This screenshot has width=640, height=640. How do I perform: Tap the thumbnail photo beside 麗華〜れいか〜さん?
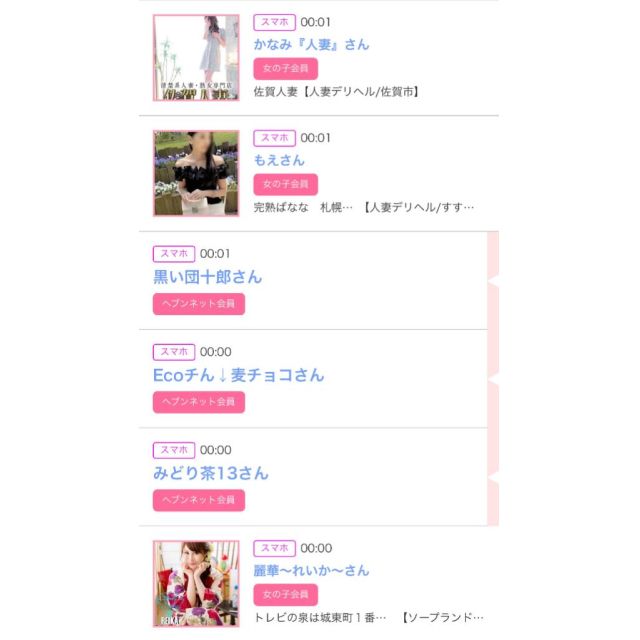click(x=196, y=584)
